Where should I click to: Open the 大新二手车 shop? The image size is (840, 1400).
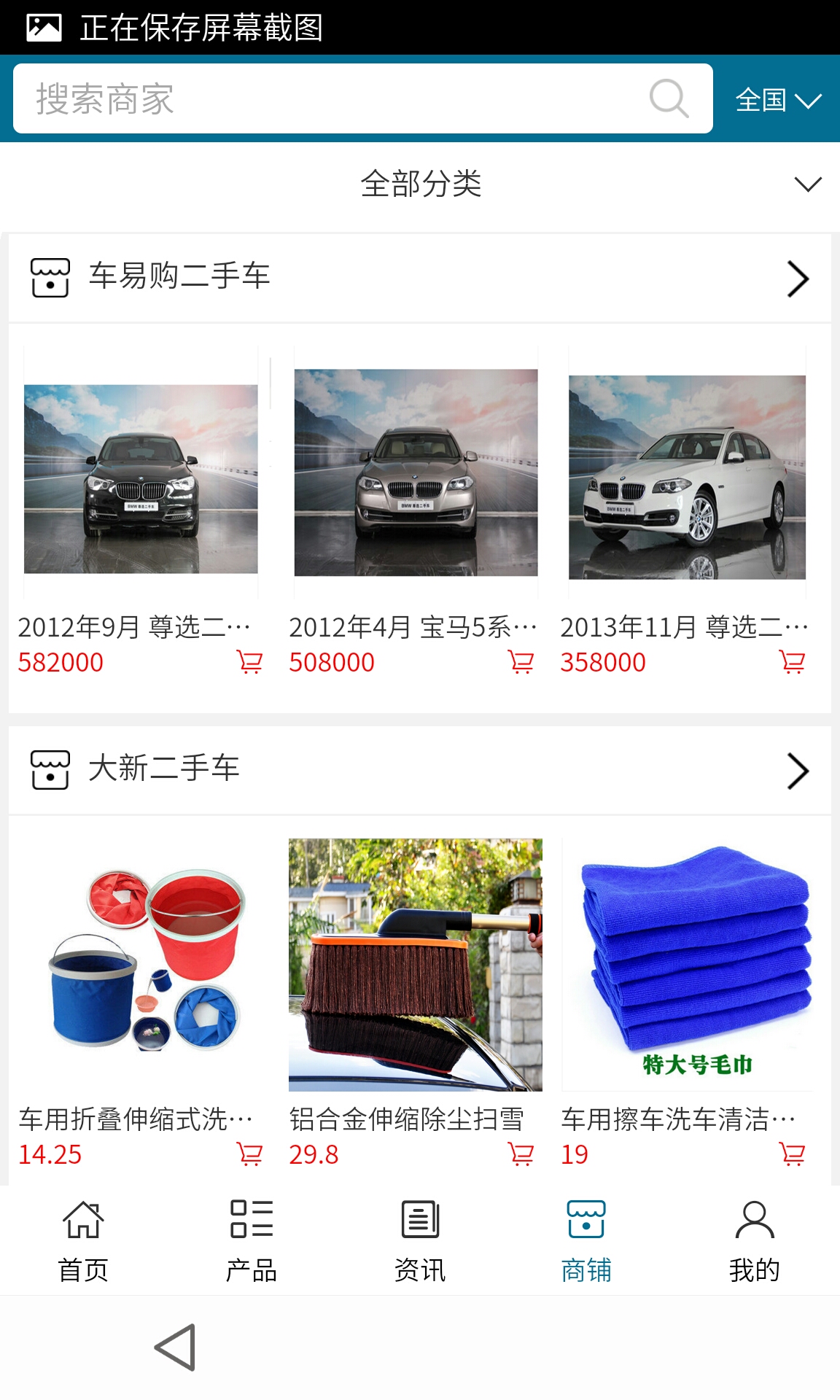tap(420, 770)
